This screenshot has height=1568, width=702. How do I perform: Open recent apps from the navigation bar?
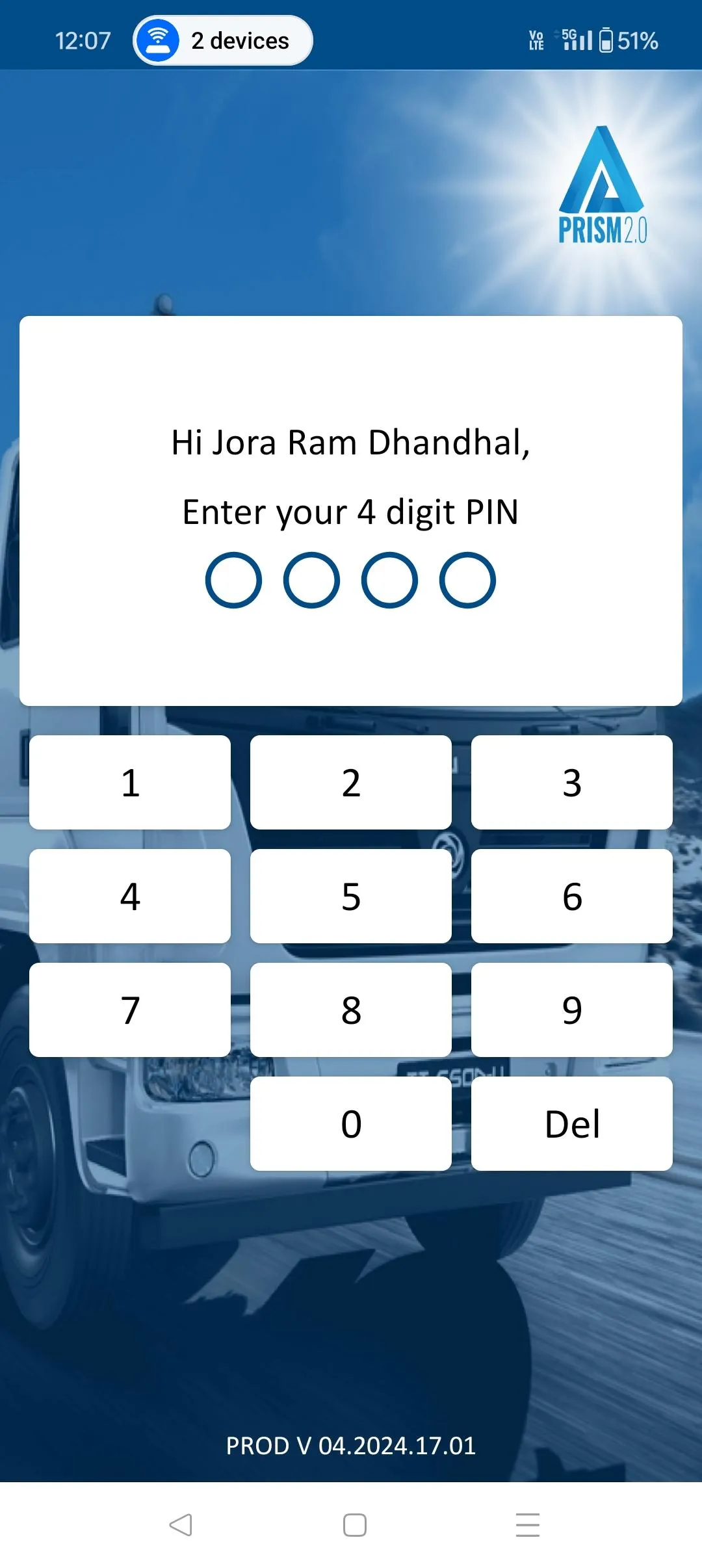527,1524
